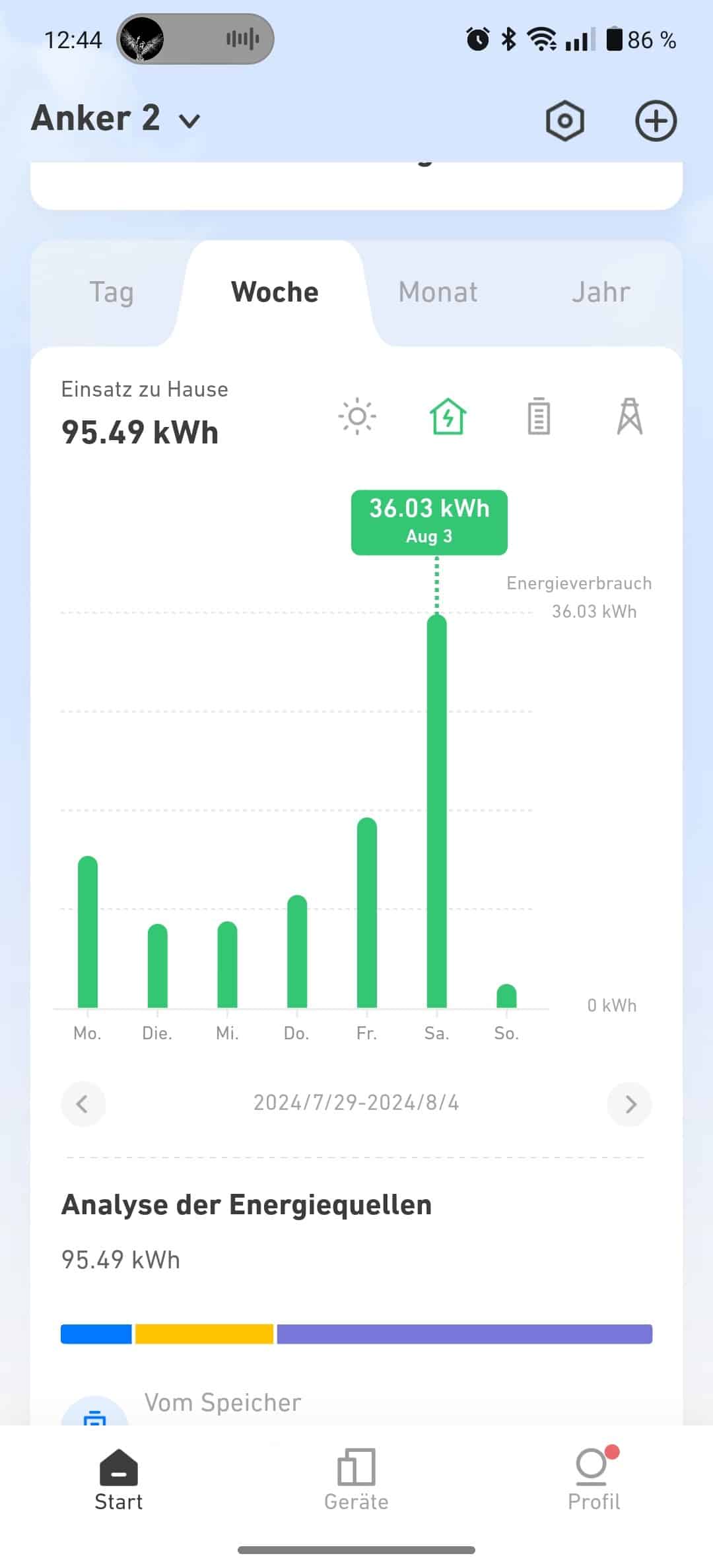Select the Woche tab
The height and width of the screenshot is (1568, 713).
(275, 292)
